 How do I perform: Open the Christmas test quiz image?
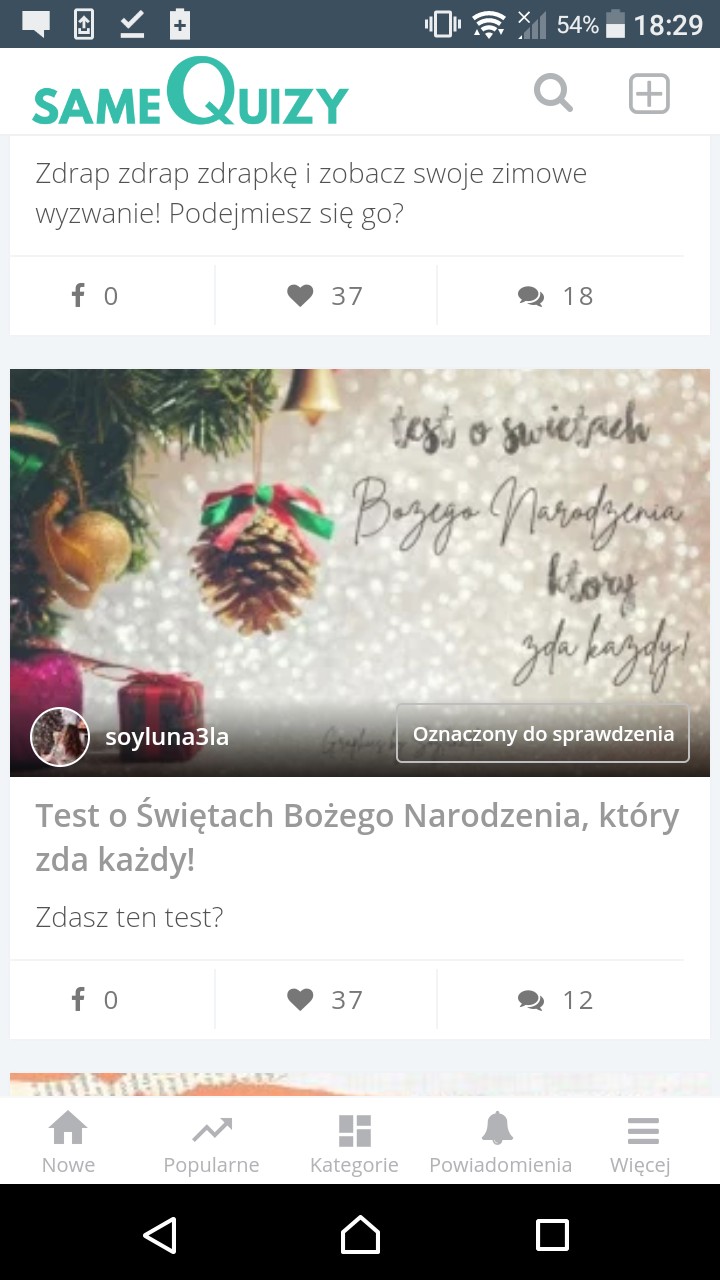tap(360, 540)
